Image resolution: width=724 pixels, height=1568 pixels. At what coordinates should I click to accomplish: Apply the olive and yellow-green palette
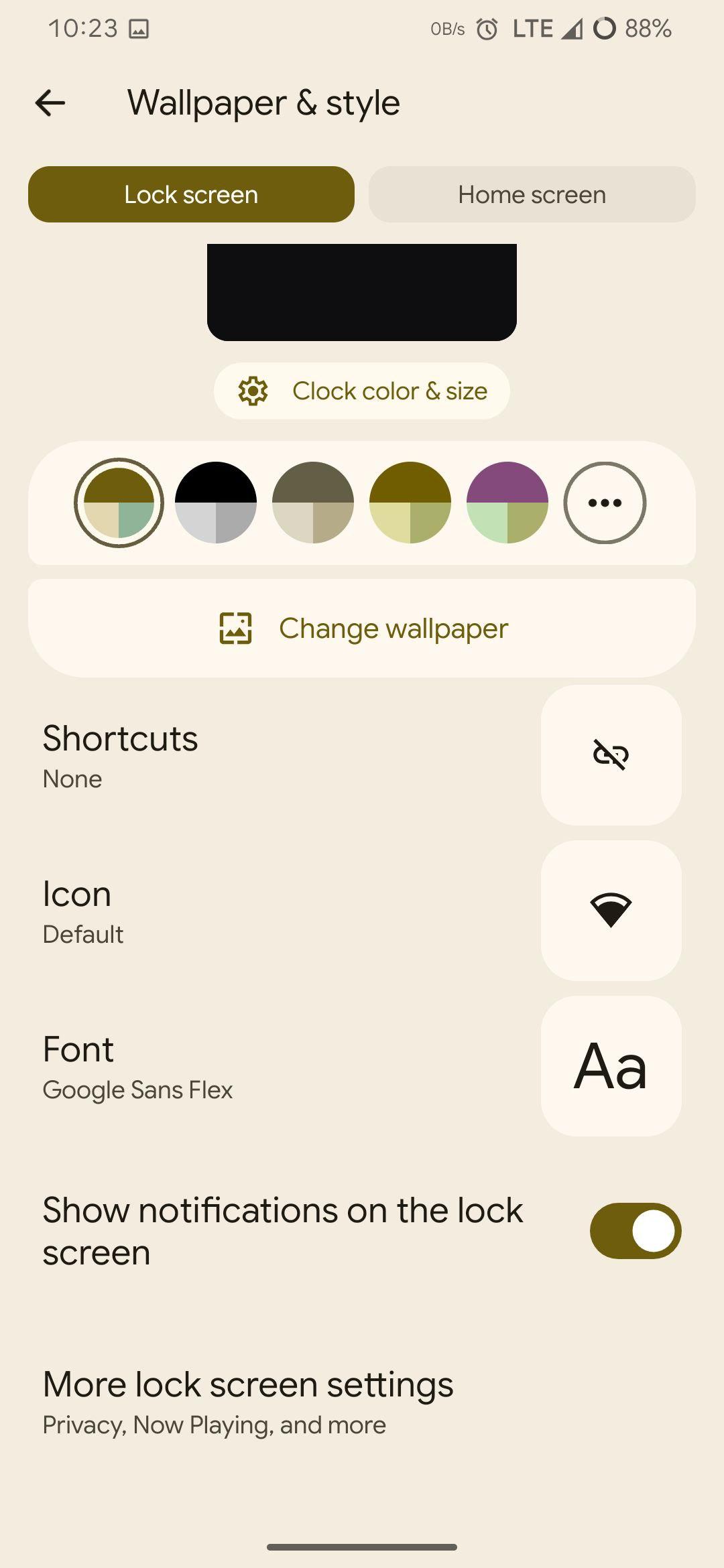pyautogui.click(x=410, y=503)
